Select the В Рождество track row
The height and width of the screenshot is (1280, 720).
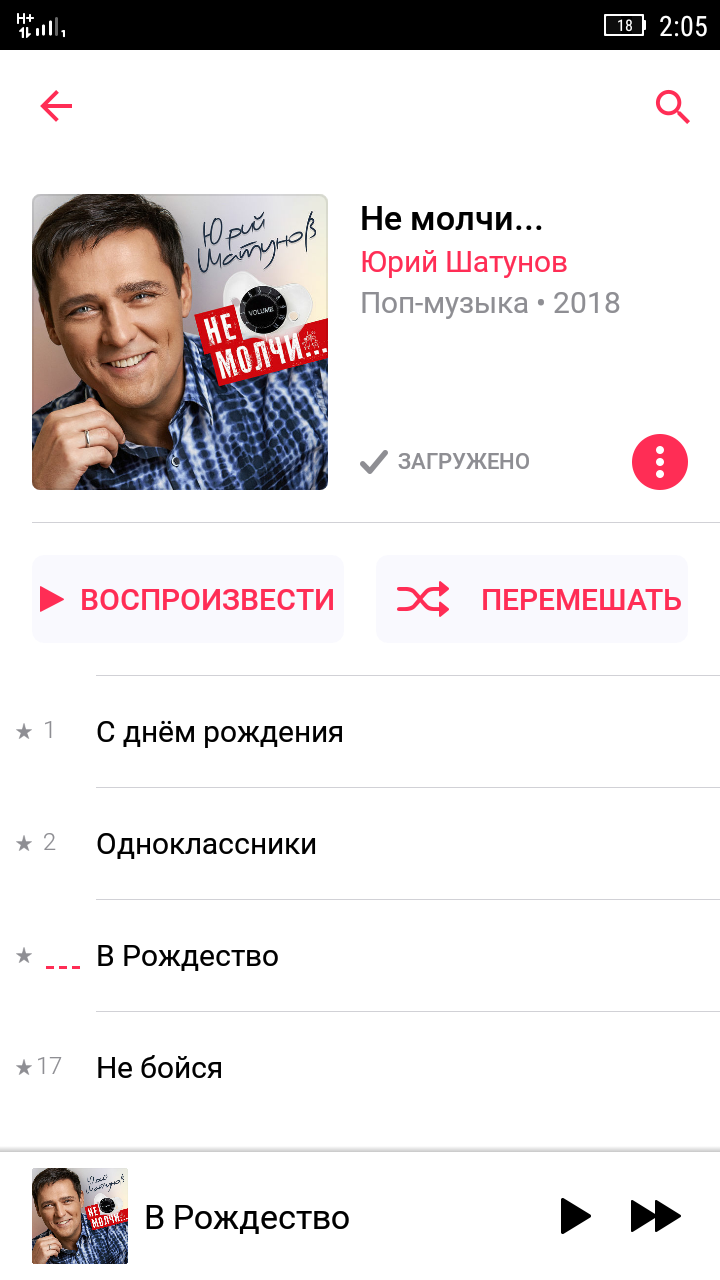pos(187,956)
